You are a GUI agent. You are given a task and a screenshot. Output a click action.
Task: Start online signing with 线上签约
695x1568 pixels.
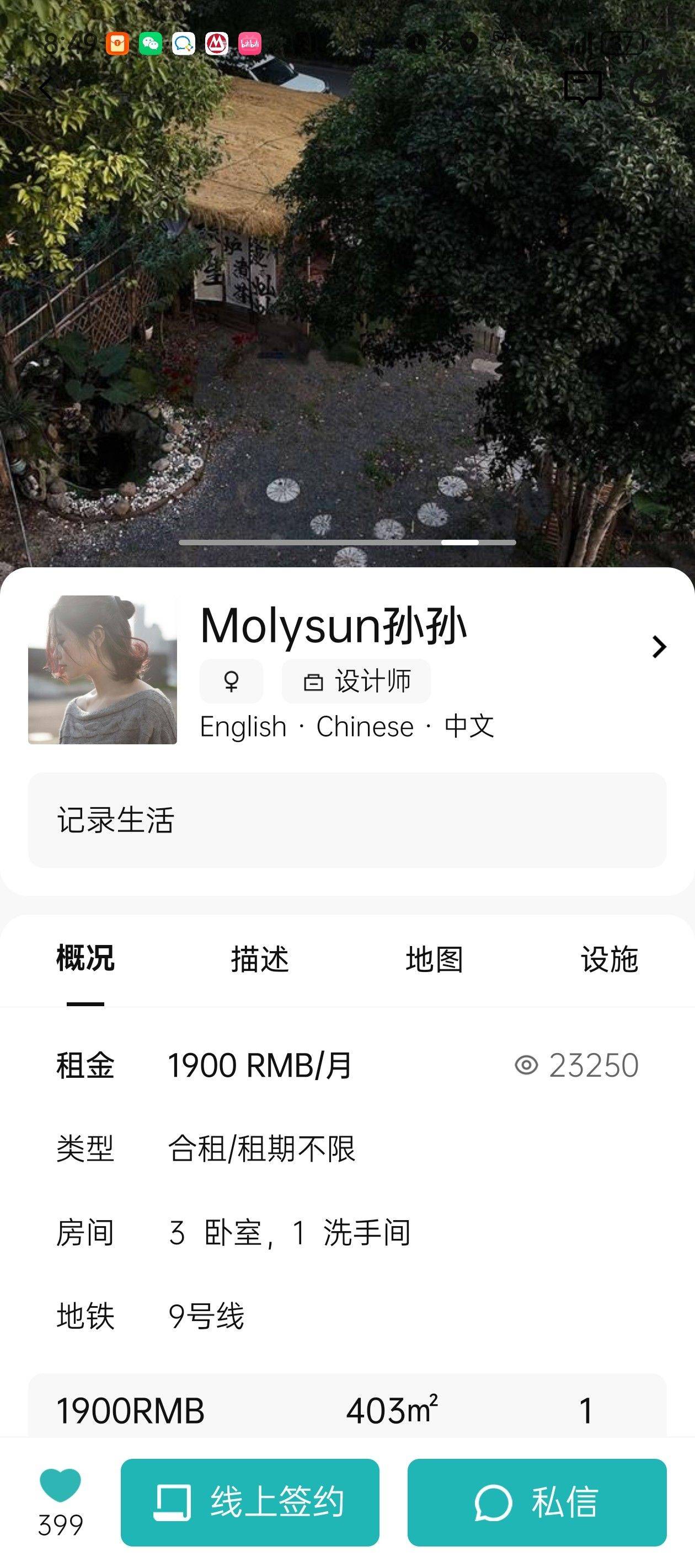pos(250,1502)
